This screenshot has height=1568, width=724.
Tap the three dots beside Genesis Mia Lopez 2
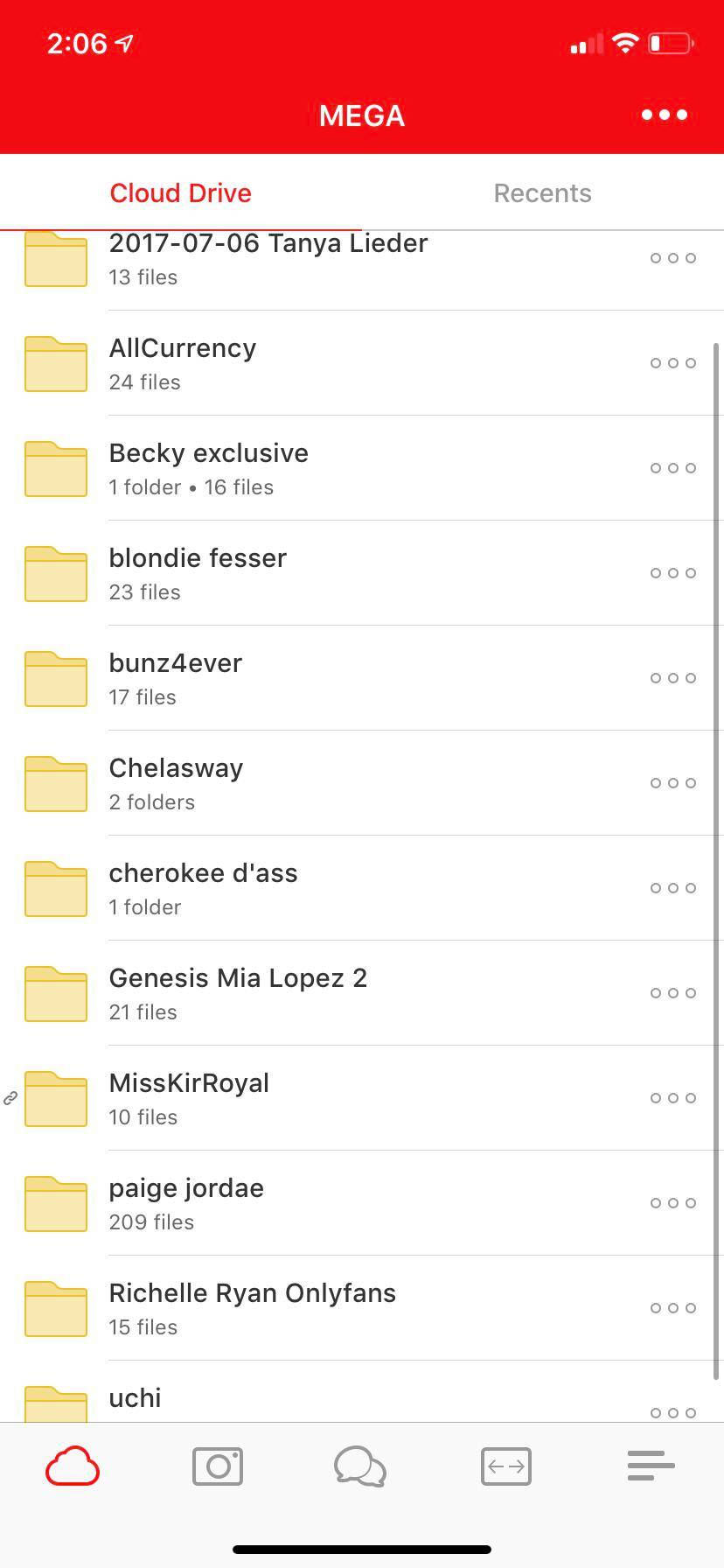(x=673, y=993)
